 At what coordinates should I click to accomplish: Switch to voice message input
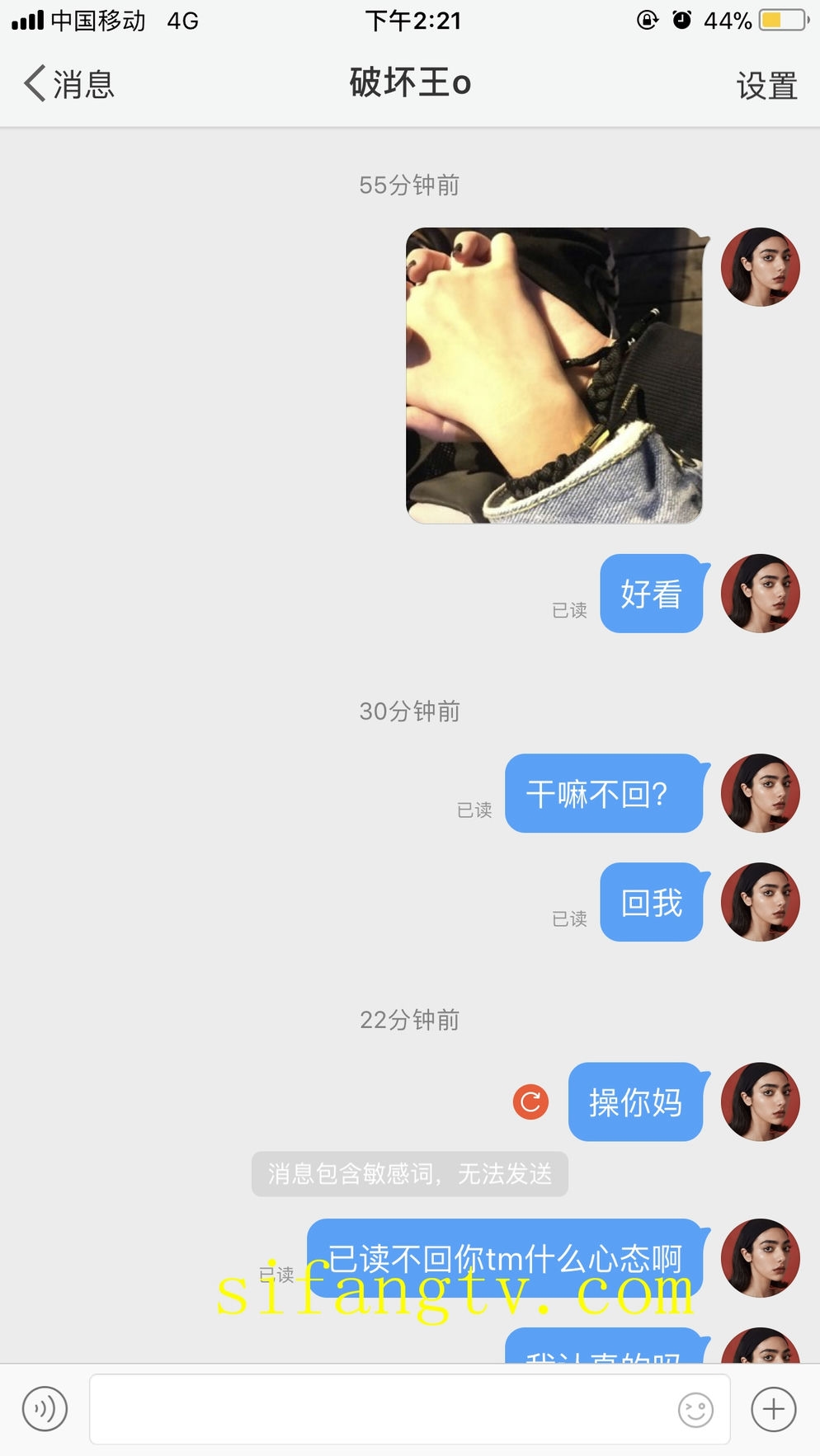point(45,1409)
